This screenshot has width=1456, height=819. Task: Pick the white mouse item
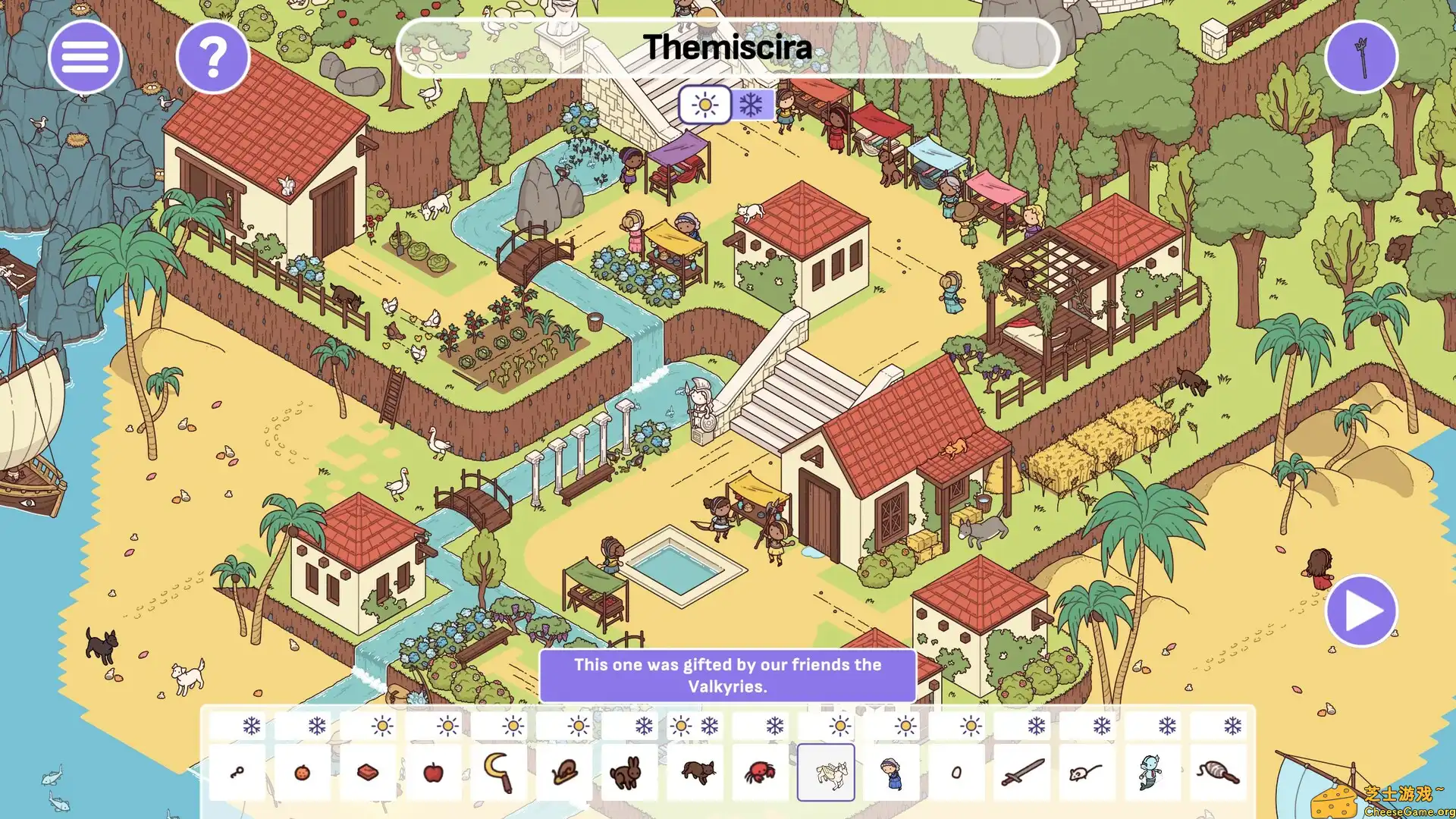click(1086, 773)
